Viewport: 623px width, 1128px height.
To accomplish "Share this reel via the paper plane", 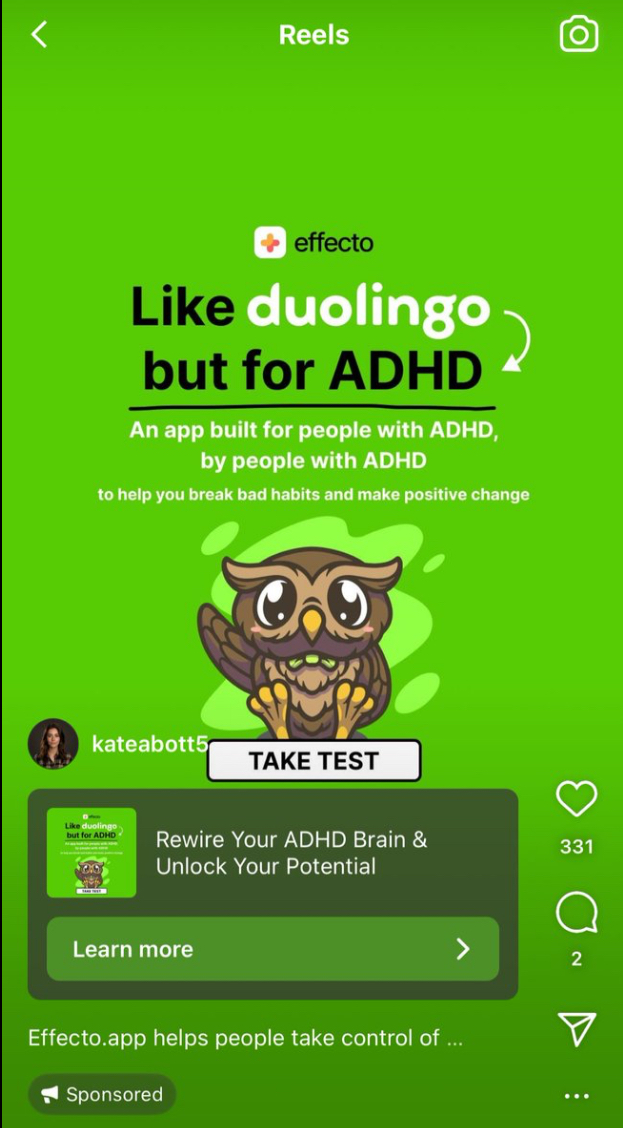I will [x=576, y=1029].
